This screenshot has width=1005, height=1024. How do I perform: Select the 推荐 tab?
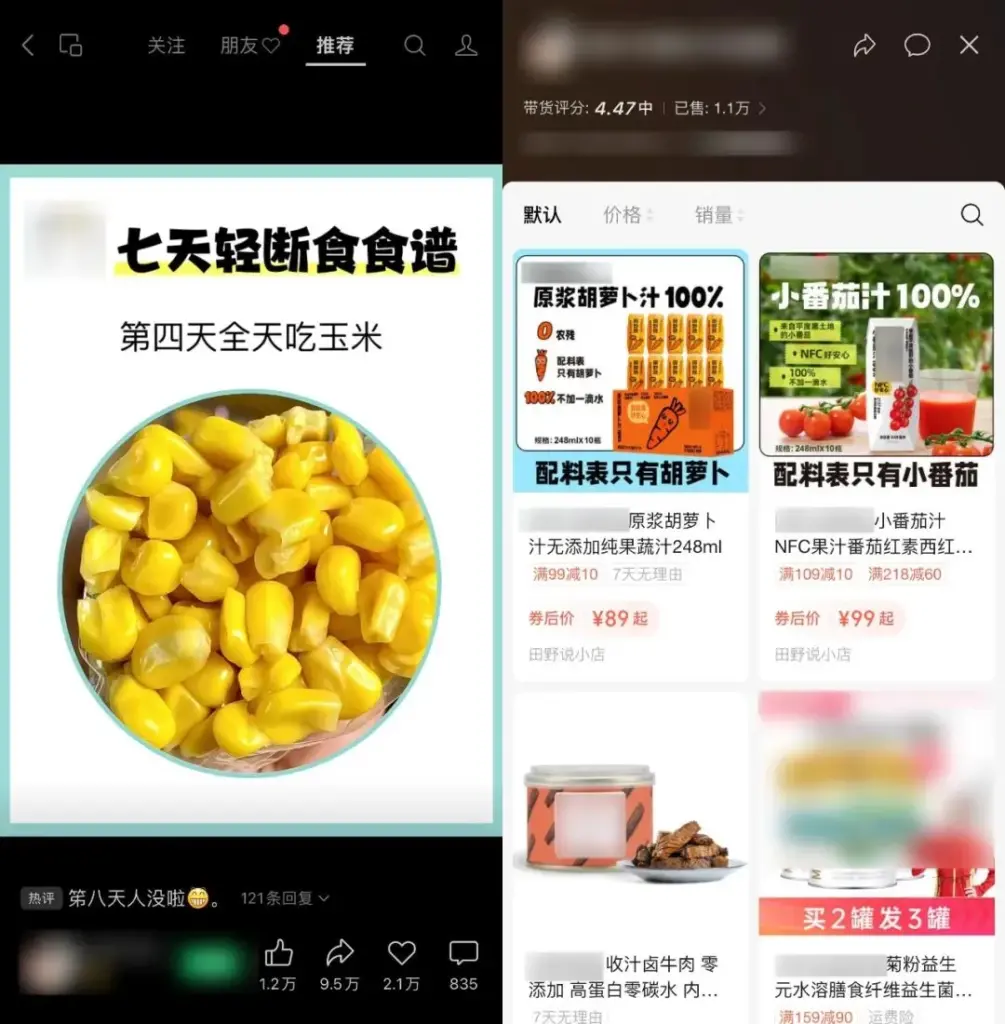click(x=334, y=45)
